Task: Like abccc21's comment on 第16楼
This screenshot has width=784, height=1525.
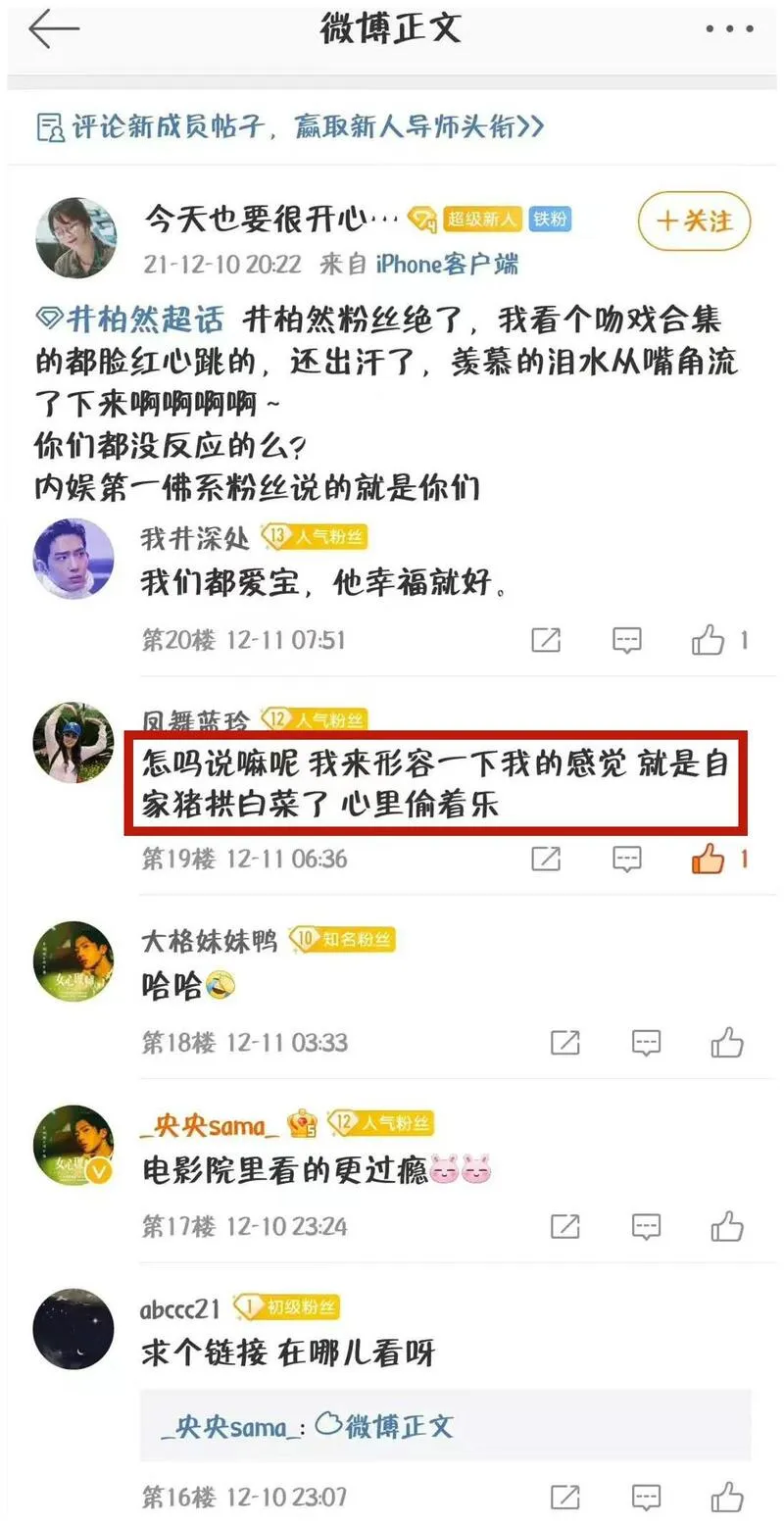Action: pyautogui.click(x=727, y=1497)
